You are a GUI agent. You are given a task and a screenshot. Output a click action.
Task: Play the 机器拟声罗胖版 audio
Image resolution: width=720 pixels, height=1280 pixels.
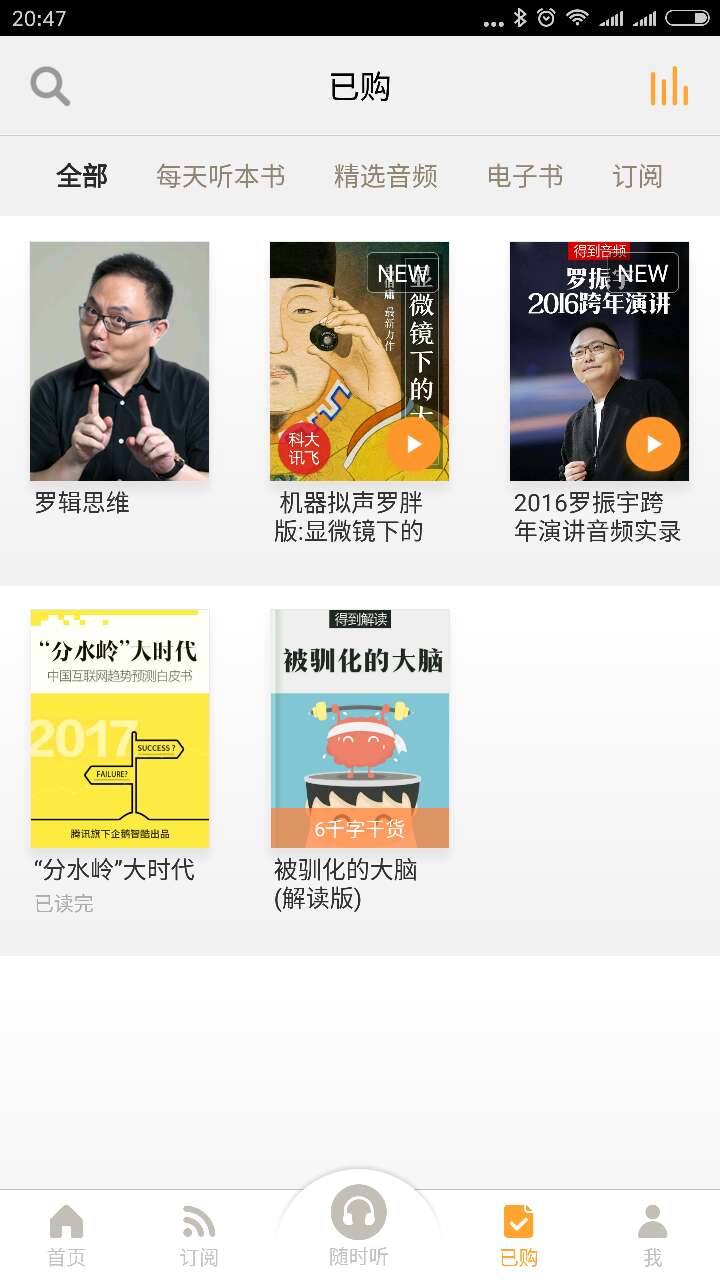coord(413,443)
